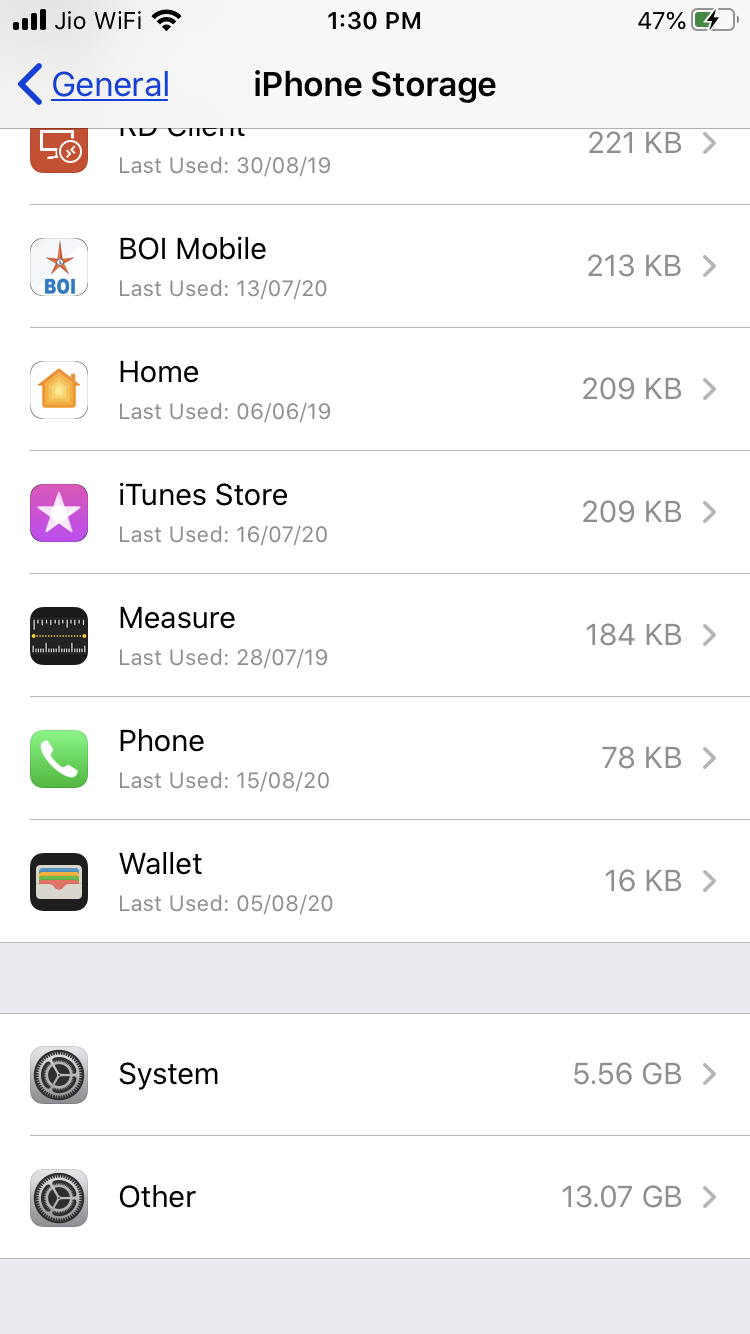Open iTunes Store storage details
The width and height of the screenshot is (750, 1334).
(x=375, y=513)
